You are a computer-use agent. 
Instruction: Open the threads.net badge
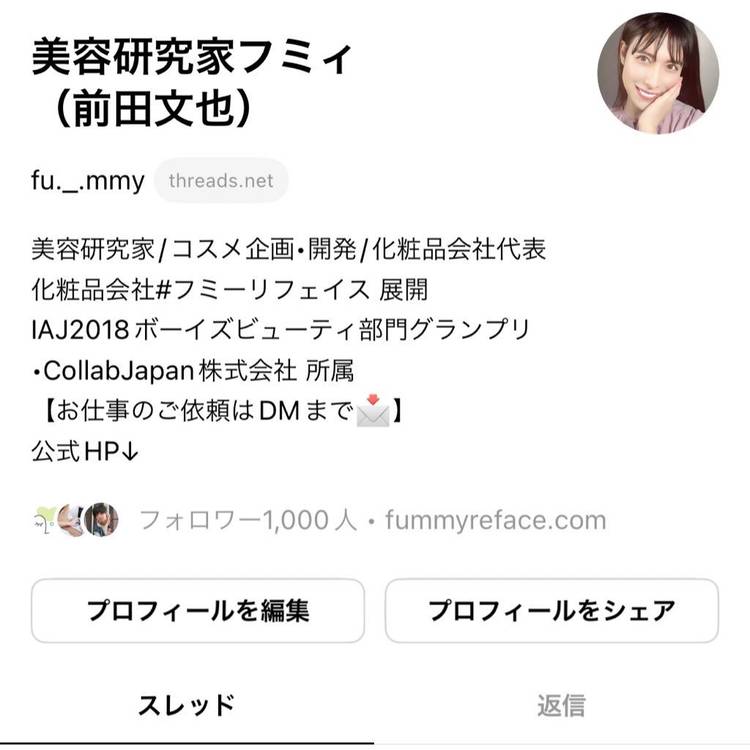220,181
